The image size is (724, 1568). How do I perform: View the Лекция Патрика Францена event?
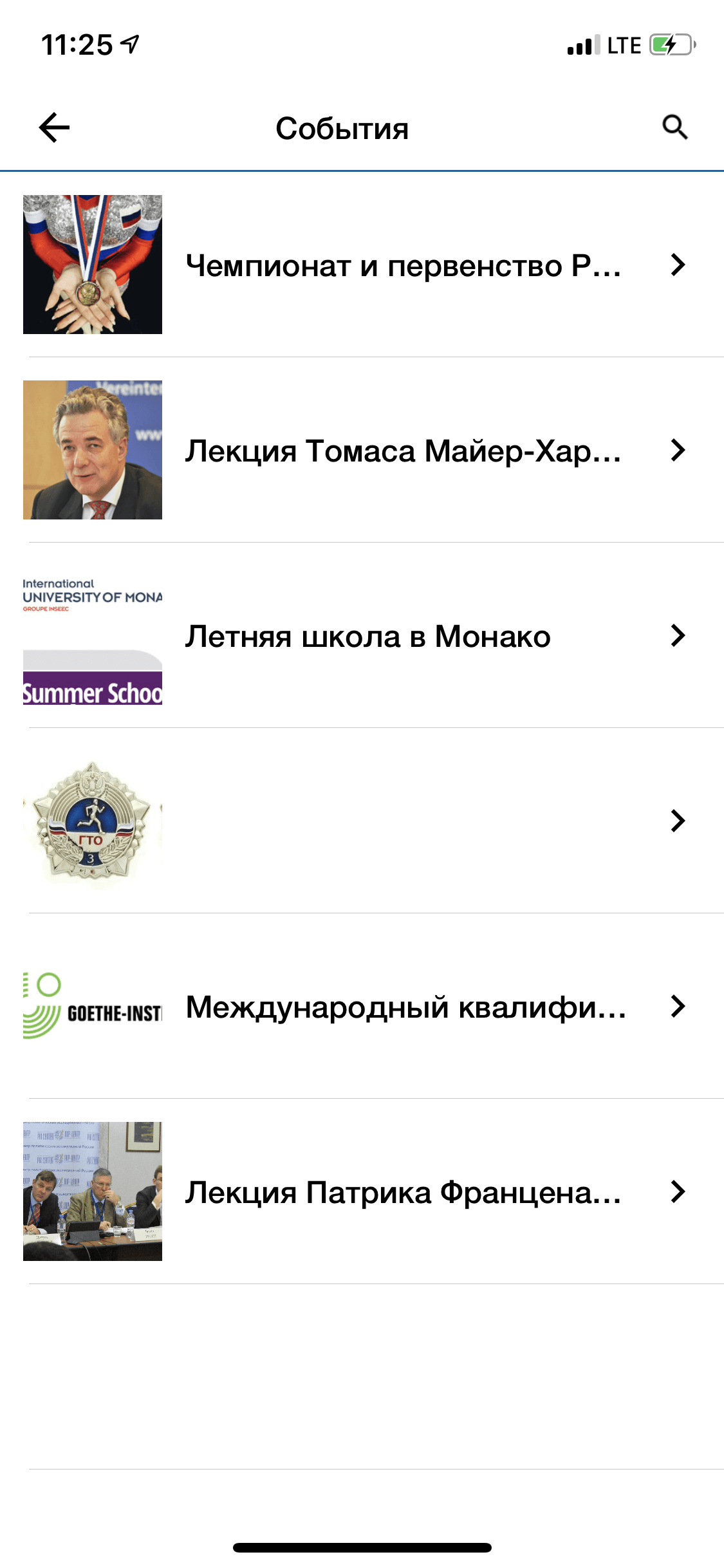coord(403,1192)
